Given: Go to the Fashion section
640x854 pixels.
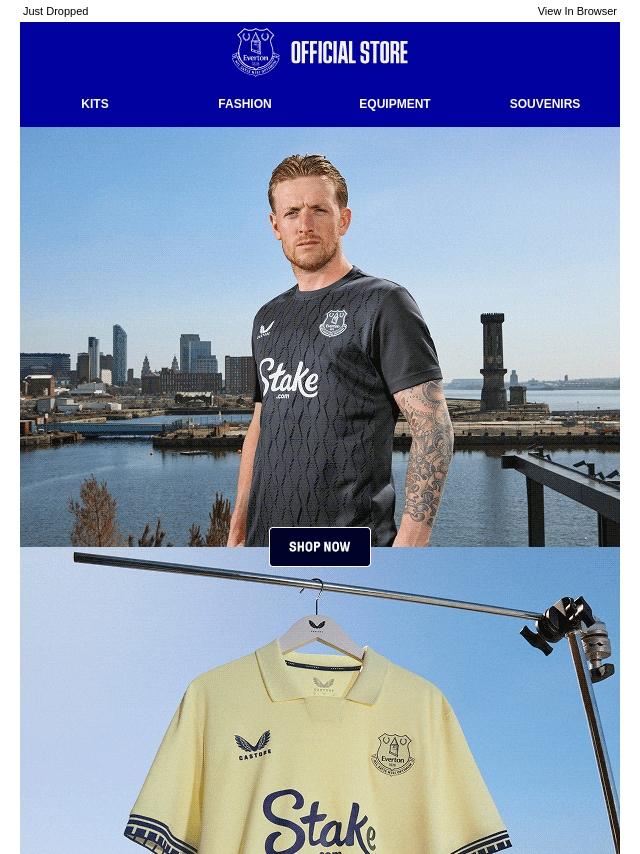Looking at the screenshot, I should tap(245, 104).
